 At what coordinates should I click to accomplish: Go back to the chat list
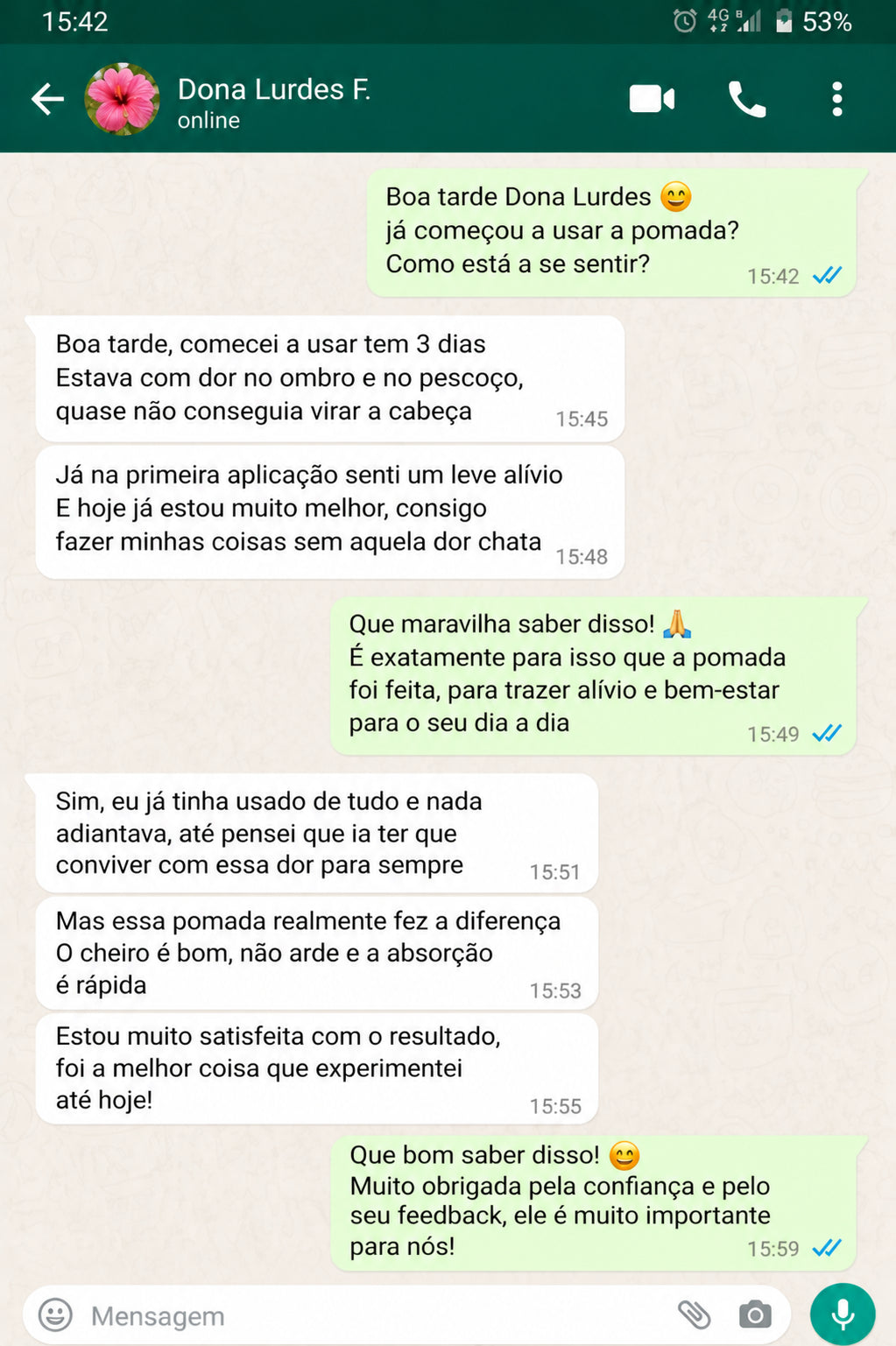click(x=47, y=99)
